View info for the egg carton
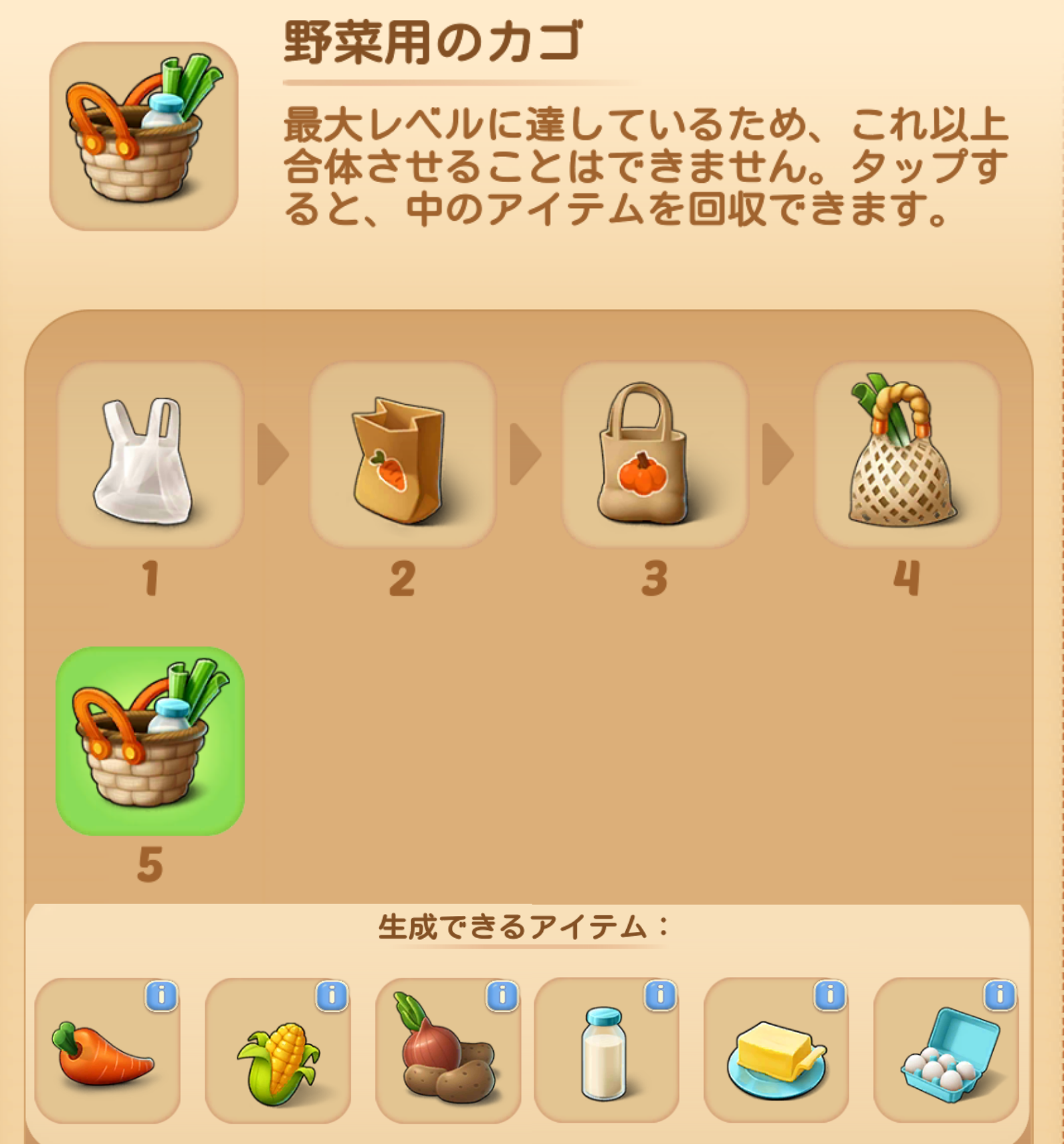 click(1000, 996)
